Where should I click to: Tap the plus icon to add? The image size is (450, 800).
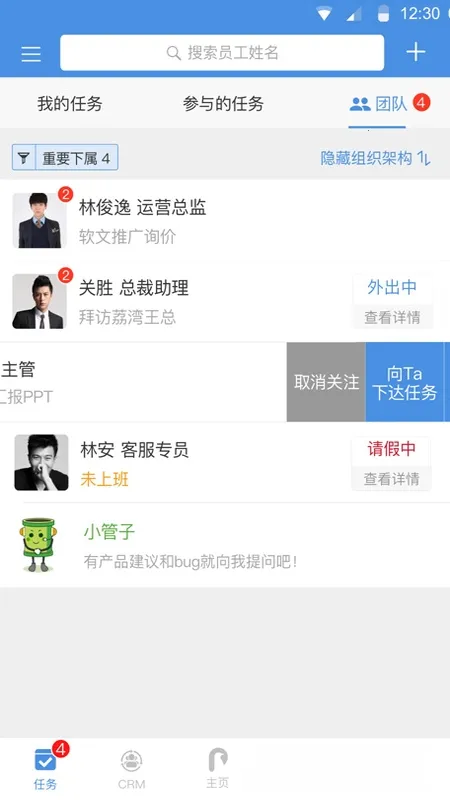(416, 52)
